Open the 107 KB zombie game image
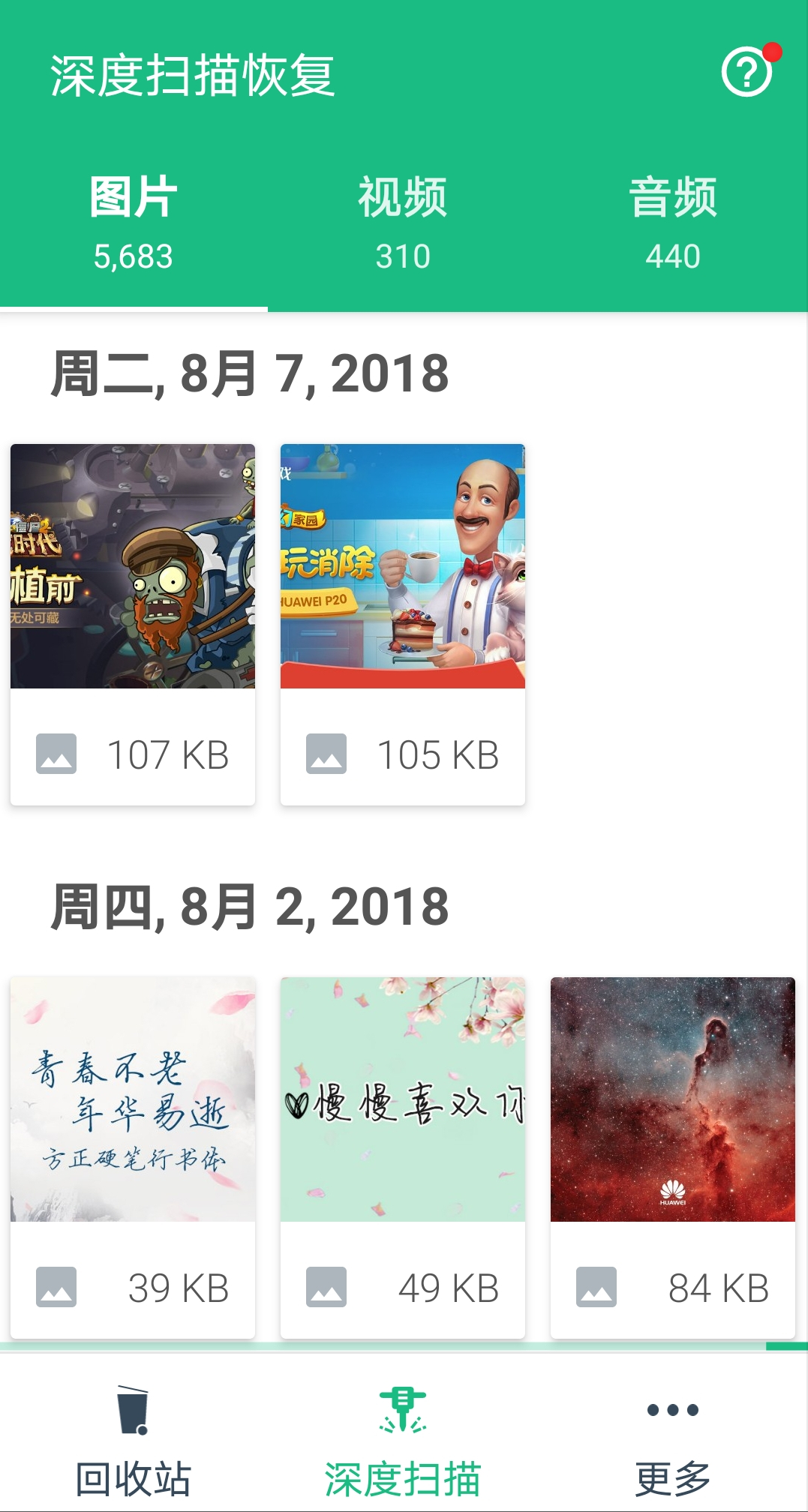The image size is (808, 1512). [x=133, y=567]
